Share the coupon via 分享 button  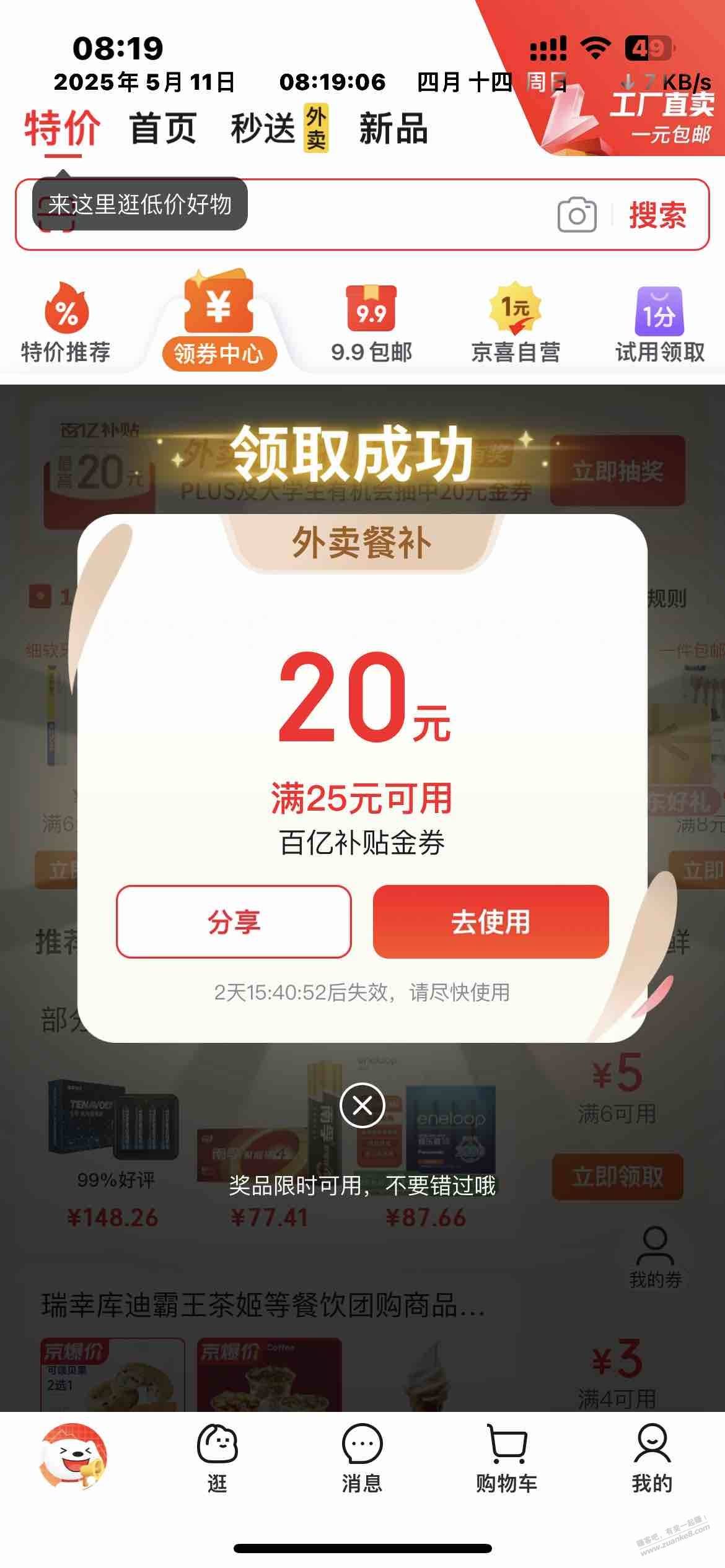pos(234,921)
